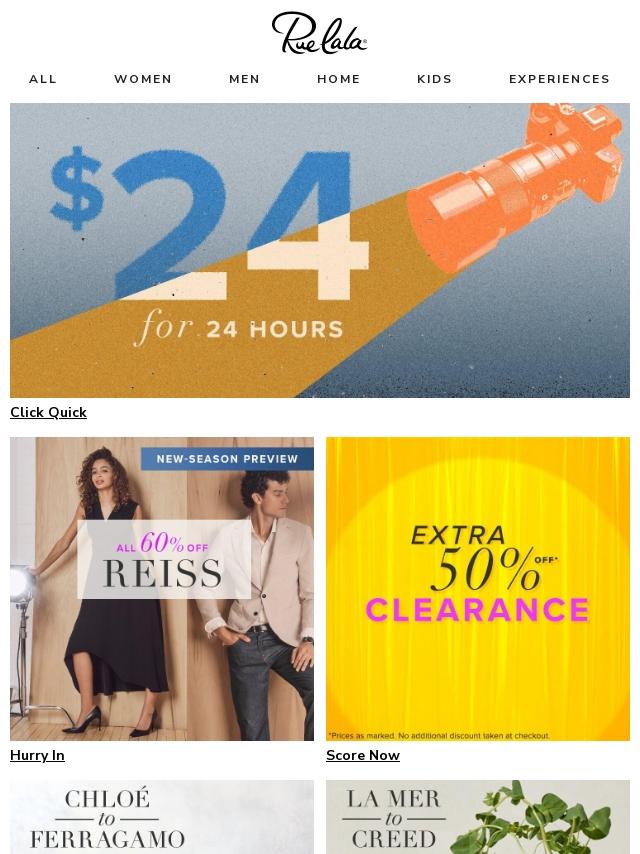Image resolution: width=640 pixels, height=854 pixels.
Task: Open the $24 for 24 Hours banner
Action: click(x=320, y=250)
